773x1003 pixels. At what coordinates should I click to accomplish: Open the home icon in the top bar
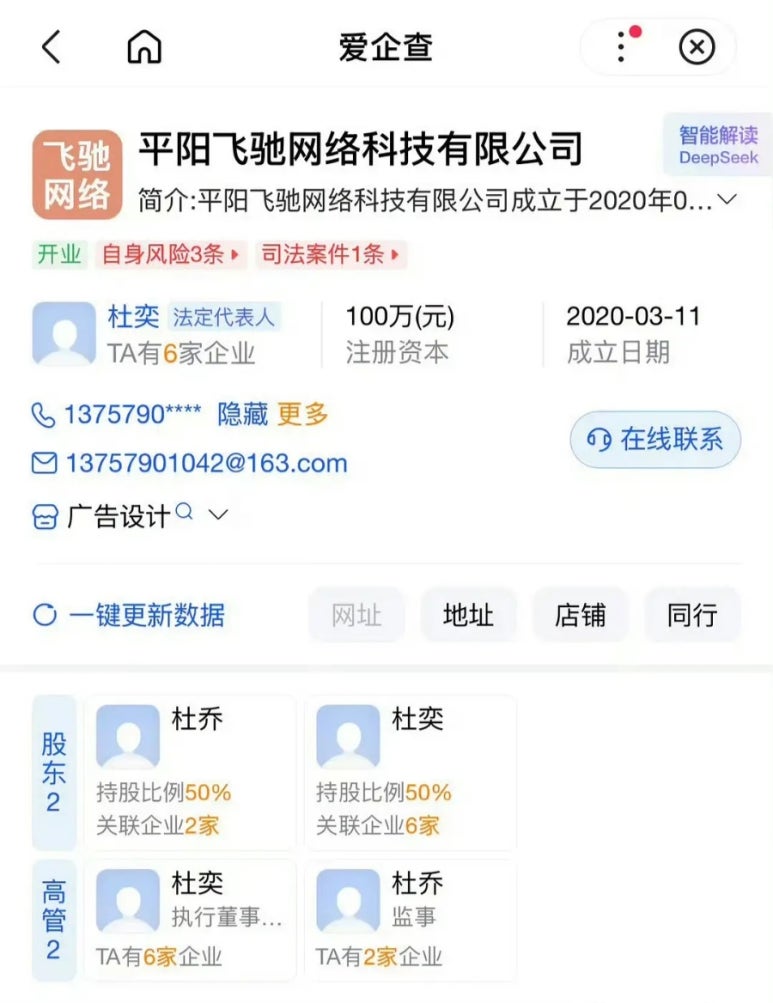click(146, 46)
